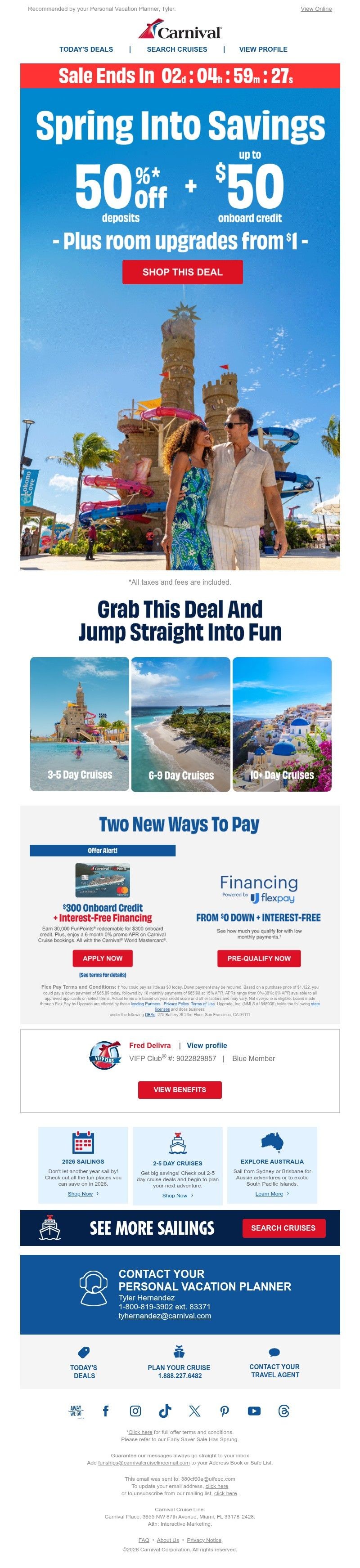
Task: Browse 3-5 Day Cruises tile
Action: (x=80, y=724)
